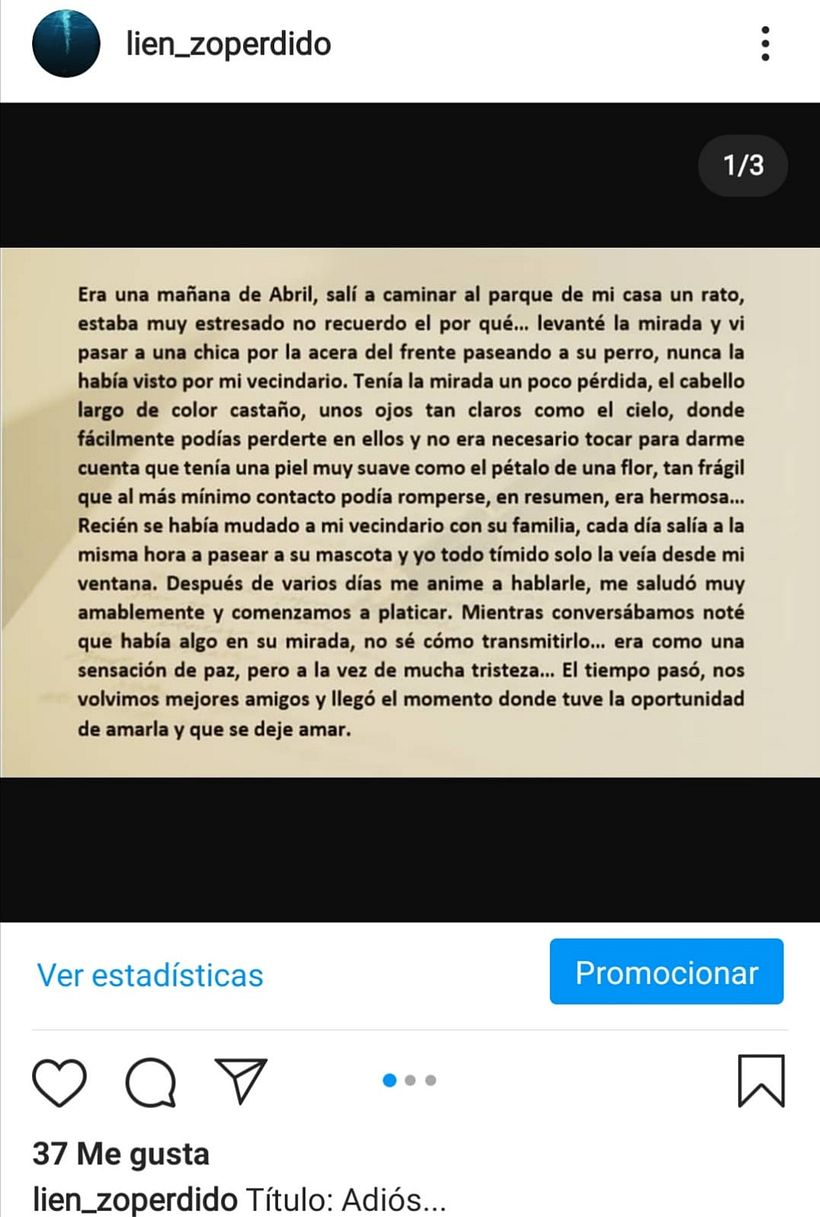Tap the lien_zoperdido username in the header
The height and width of the screenshot is (1217, 820).
coord(229,44)
